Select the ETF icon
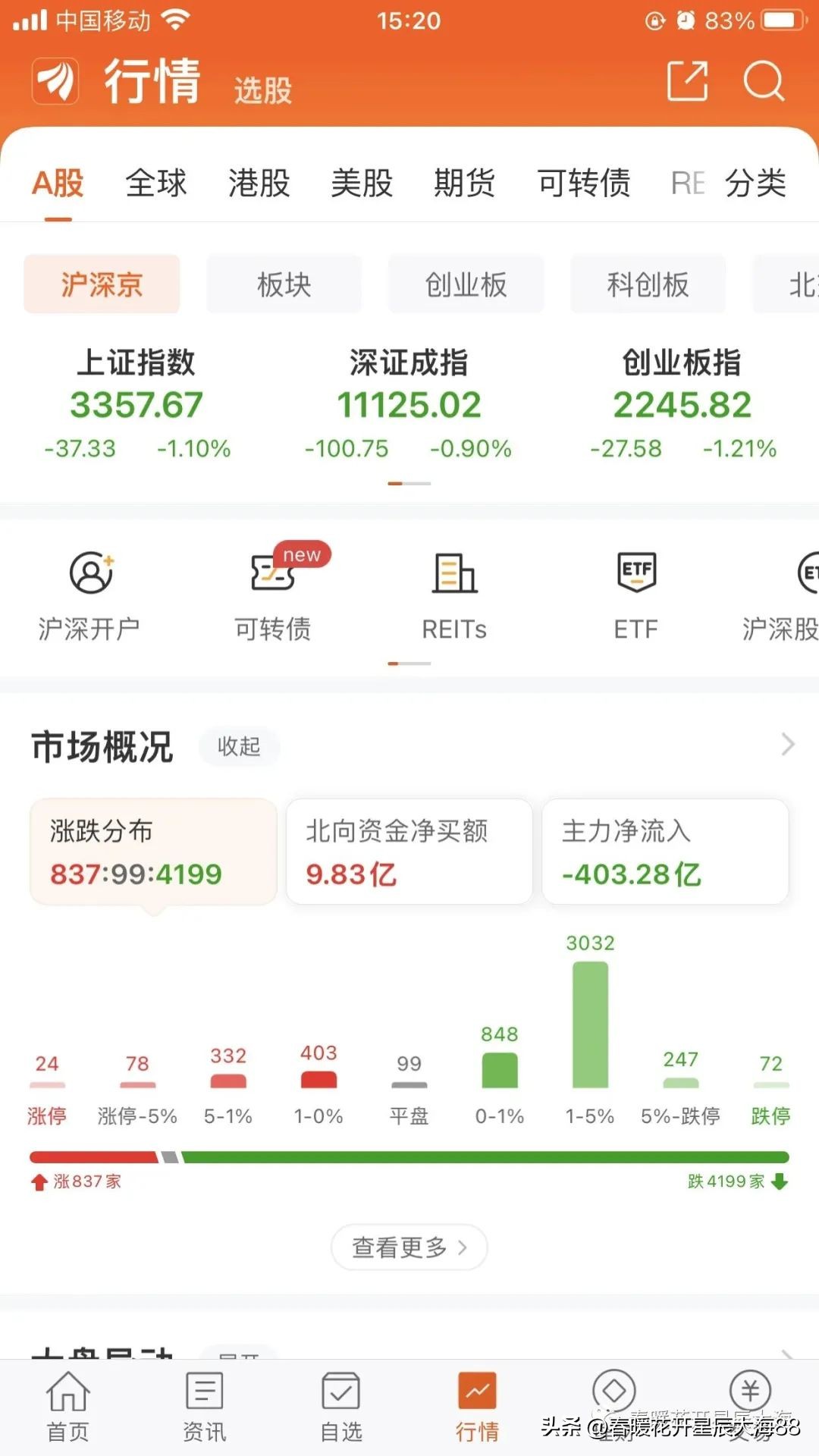This screenshot has height=1456, width=819. [x=635, y=595]
